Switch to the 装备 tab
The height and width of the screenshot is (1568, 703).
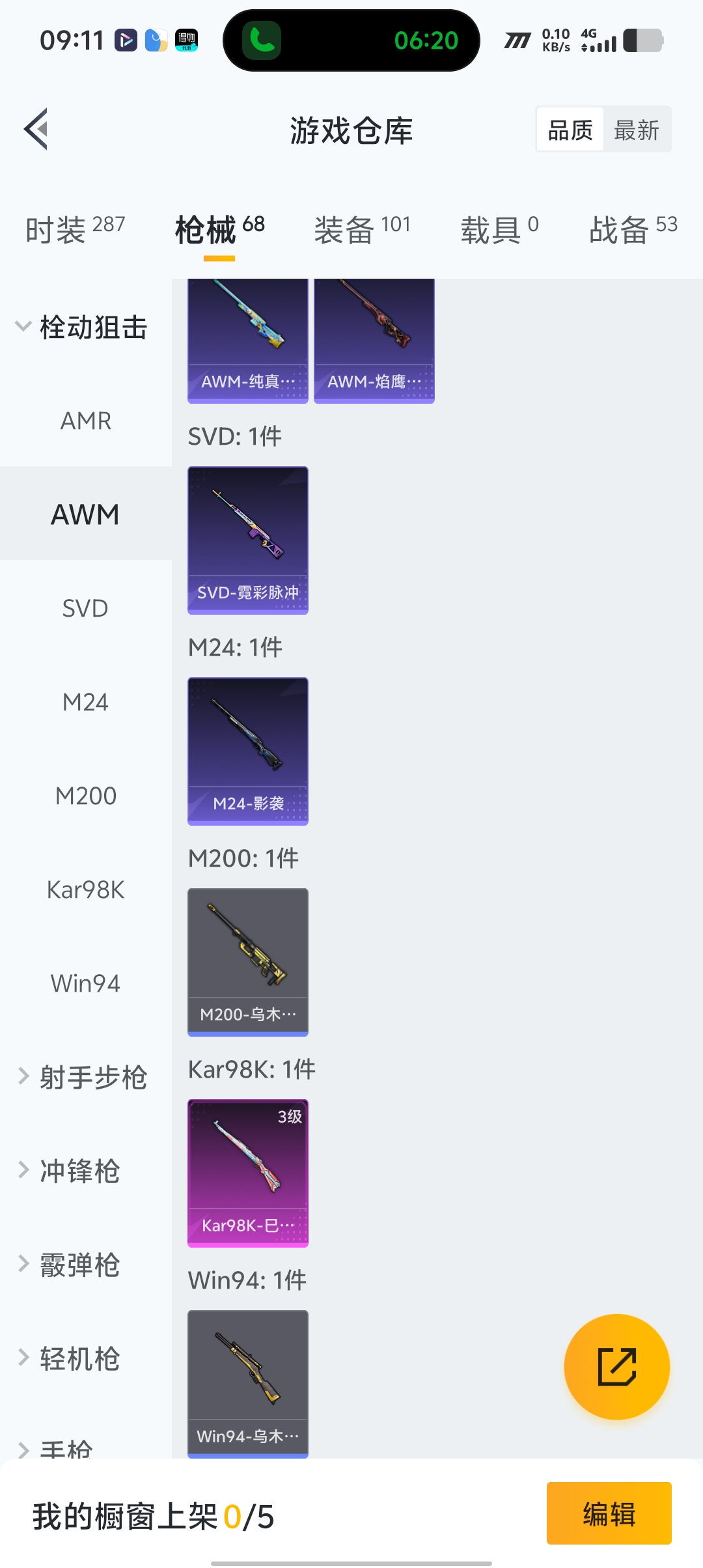[362, 229]
